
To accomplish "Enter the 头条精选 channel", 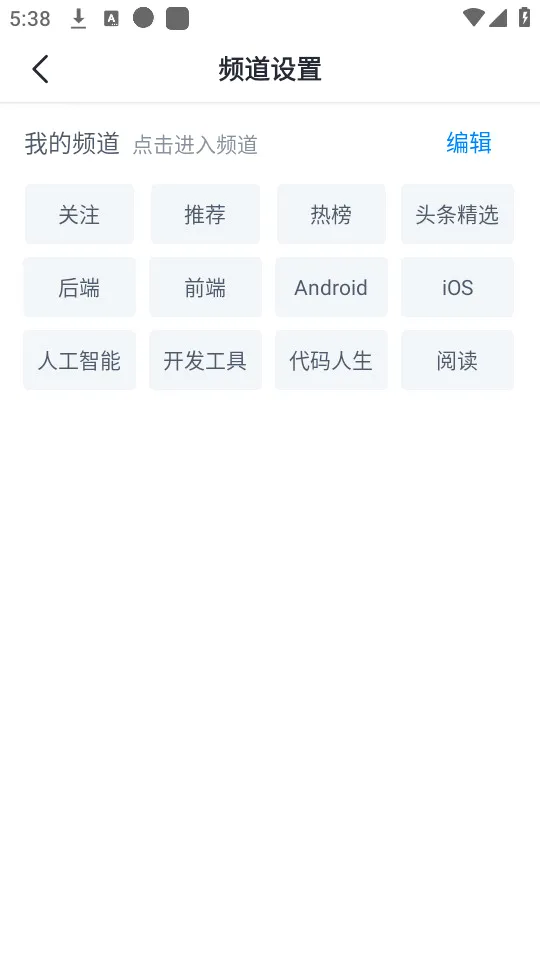I will tap(457, 214).
